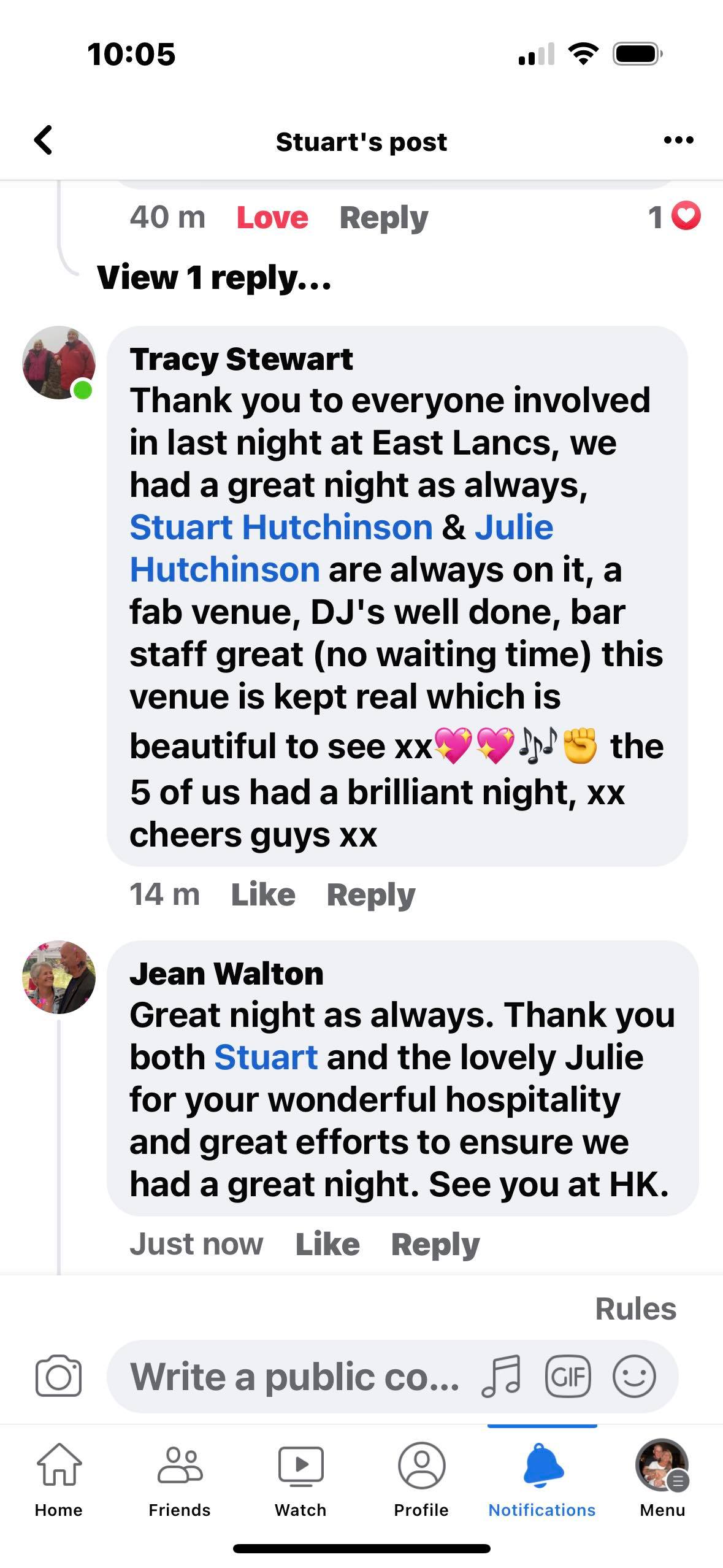View the group Rules
723x1568 pixels.
[635, 1309]
